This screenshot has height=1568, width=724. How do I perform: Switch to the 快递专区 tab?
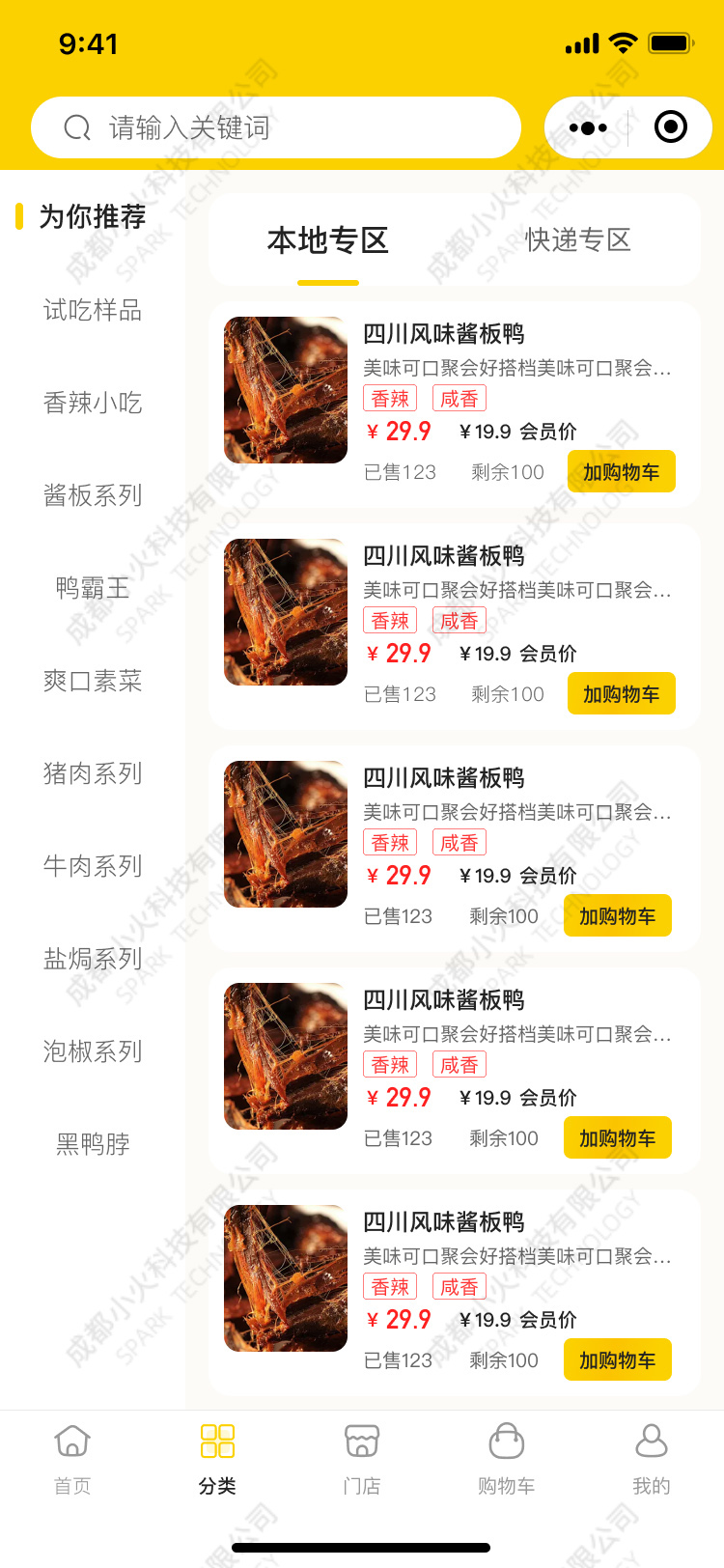click(577, 240)
